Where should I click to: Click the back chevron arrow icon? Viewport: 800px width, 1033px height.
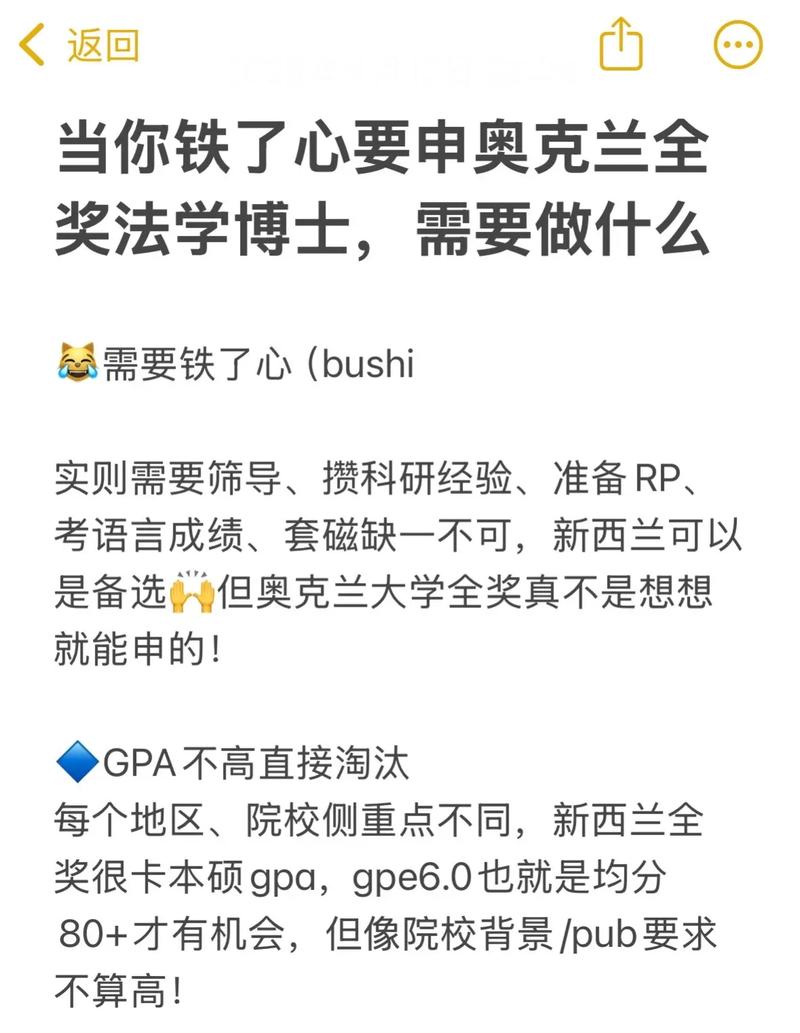[28, 44]
